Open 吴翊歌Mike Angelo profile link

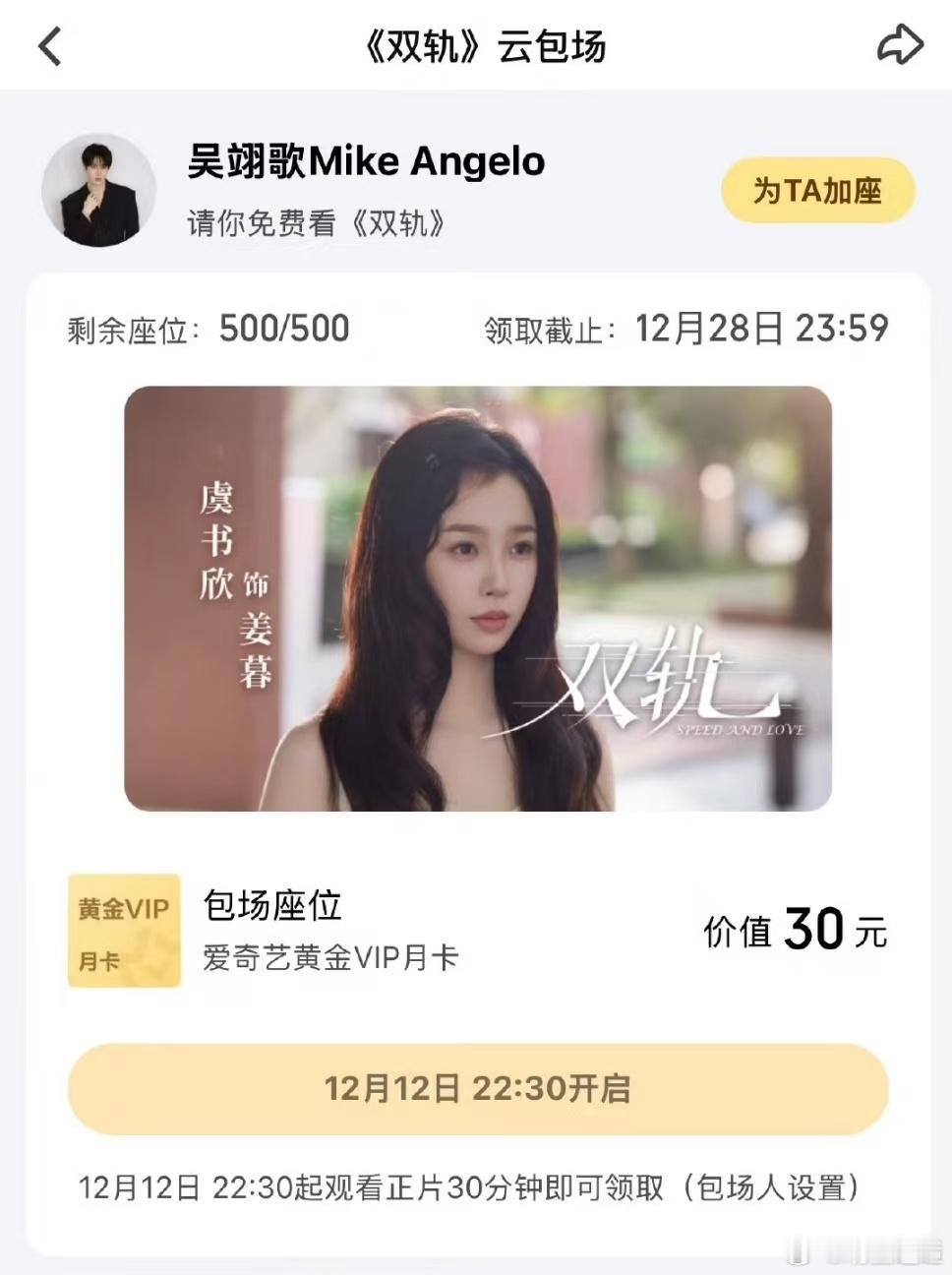tap(364, 162)
